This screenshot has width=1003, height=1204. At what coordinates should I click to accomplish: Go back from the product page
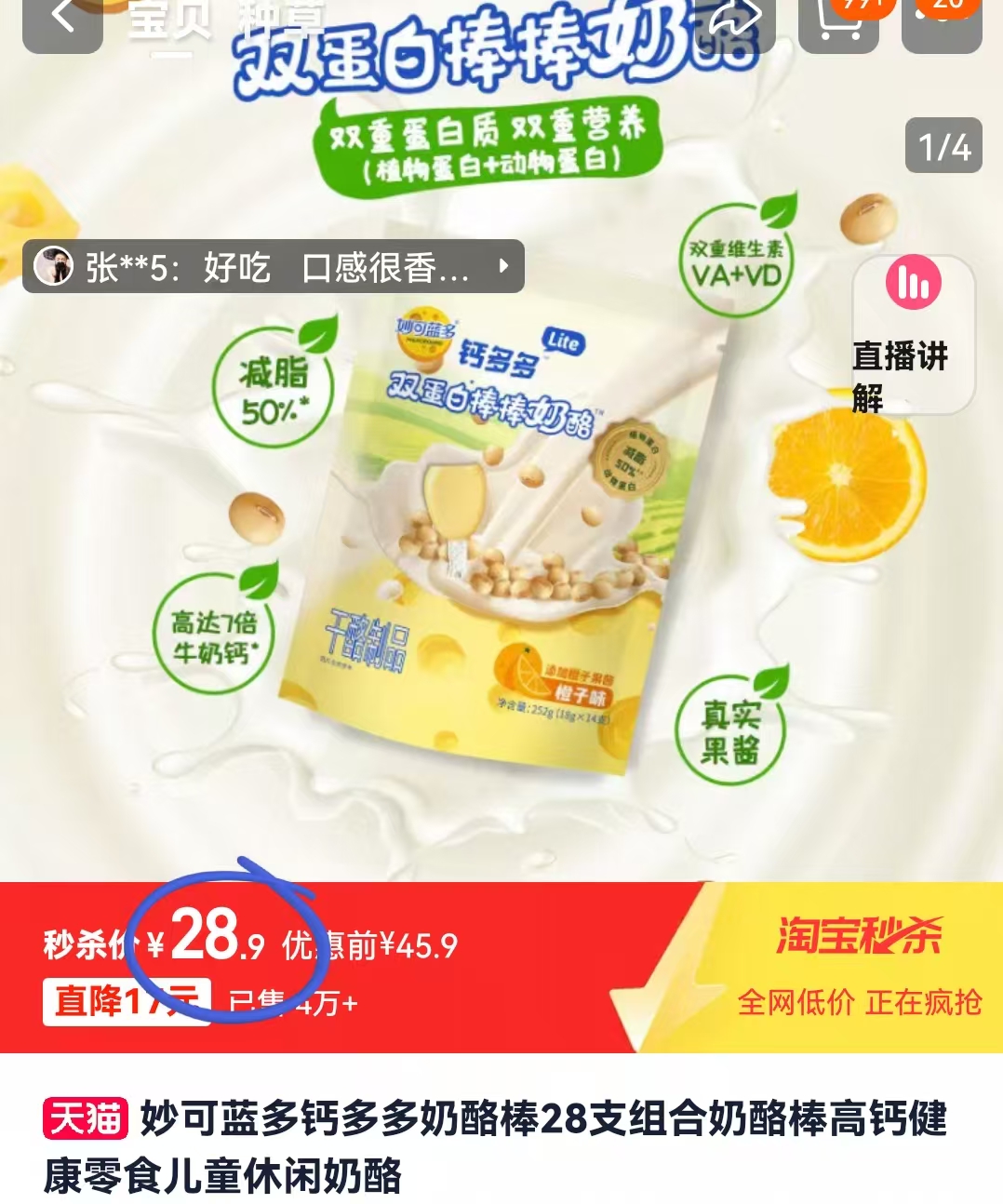pyautogui.click(x=62, y=19)
